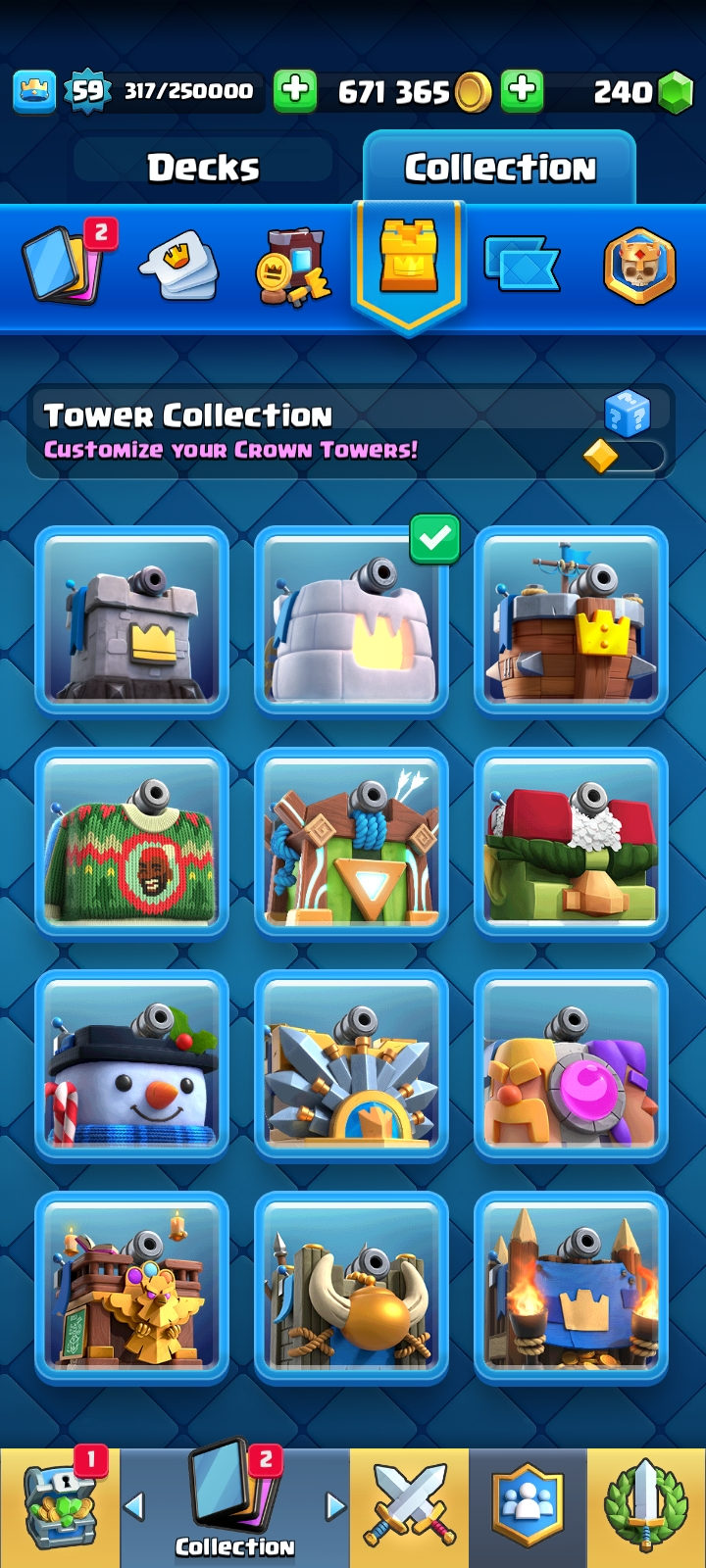Open the banners collection tab

[522, 265]
